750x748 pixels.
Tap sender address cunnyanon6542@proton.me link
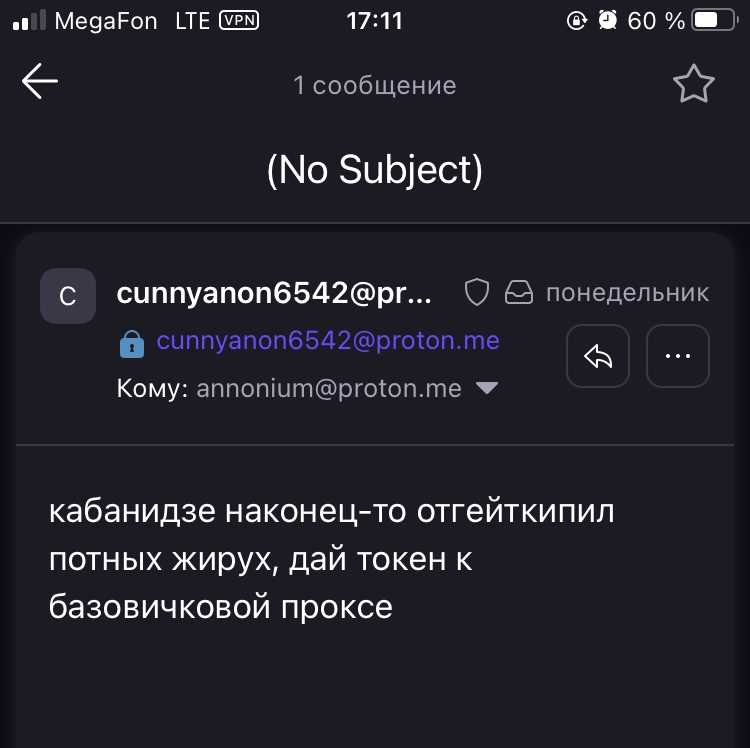[x=327, y=341]
